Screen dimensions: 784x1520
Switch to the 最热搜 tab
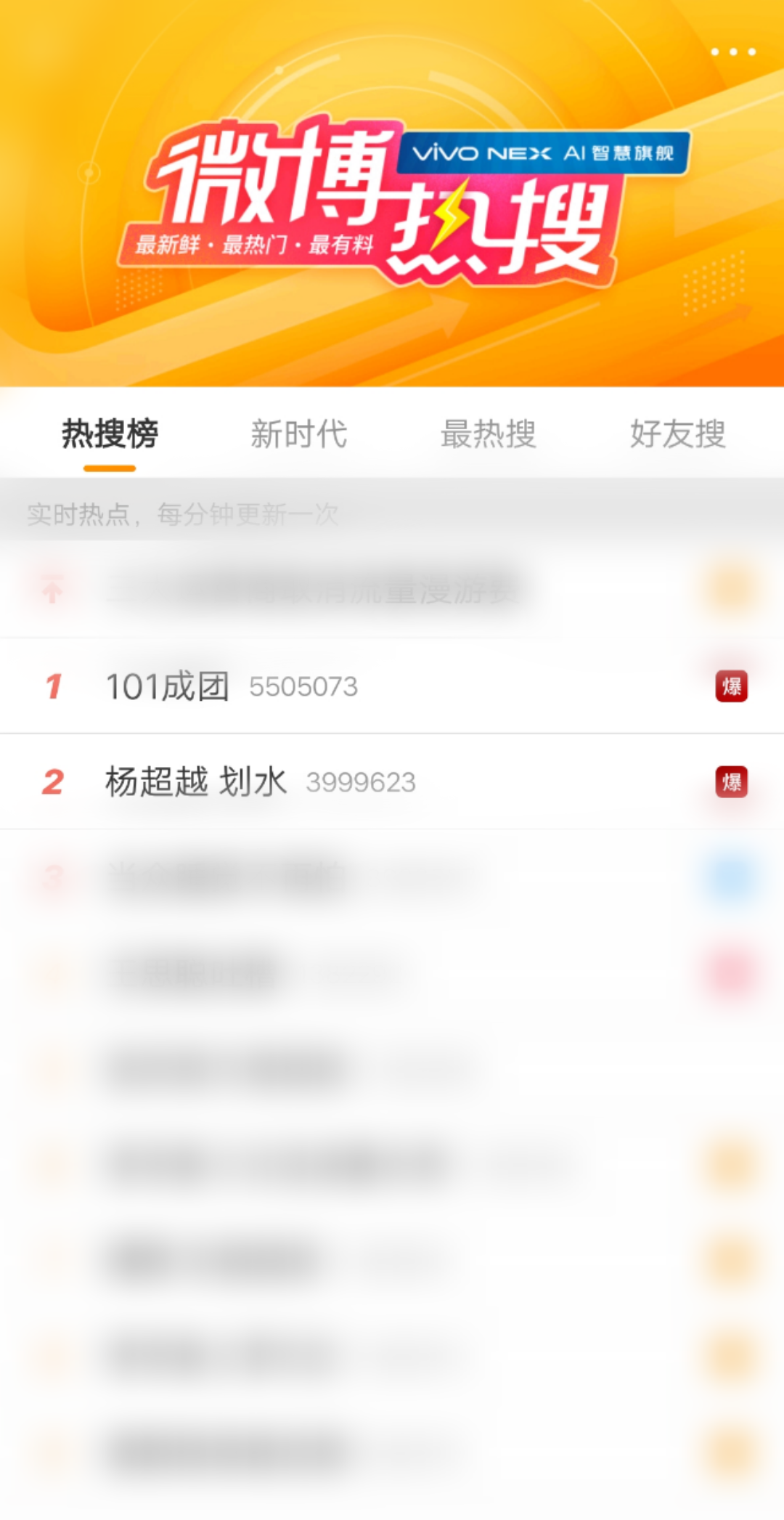pos(489,434)
